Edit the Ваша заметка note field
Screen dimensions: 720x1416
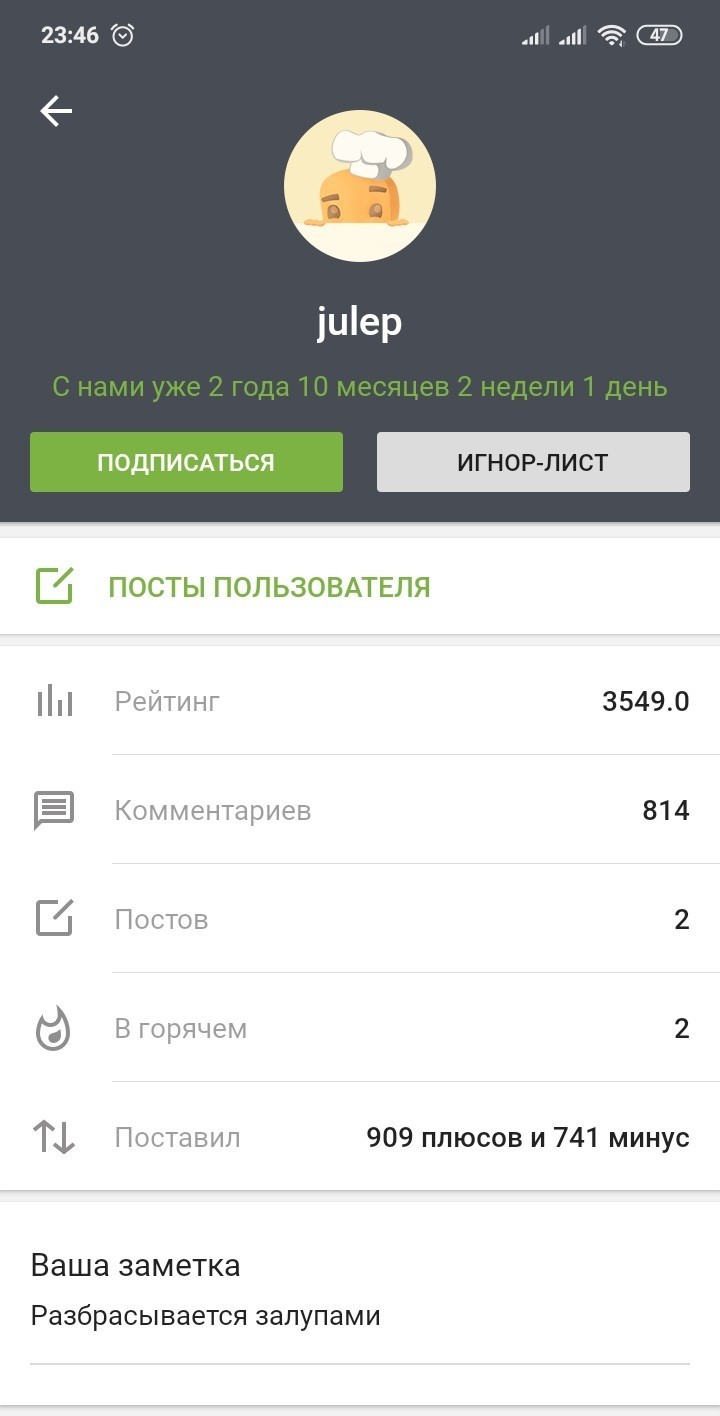[x=360, y=1316]
